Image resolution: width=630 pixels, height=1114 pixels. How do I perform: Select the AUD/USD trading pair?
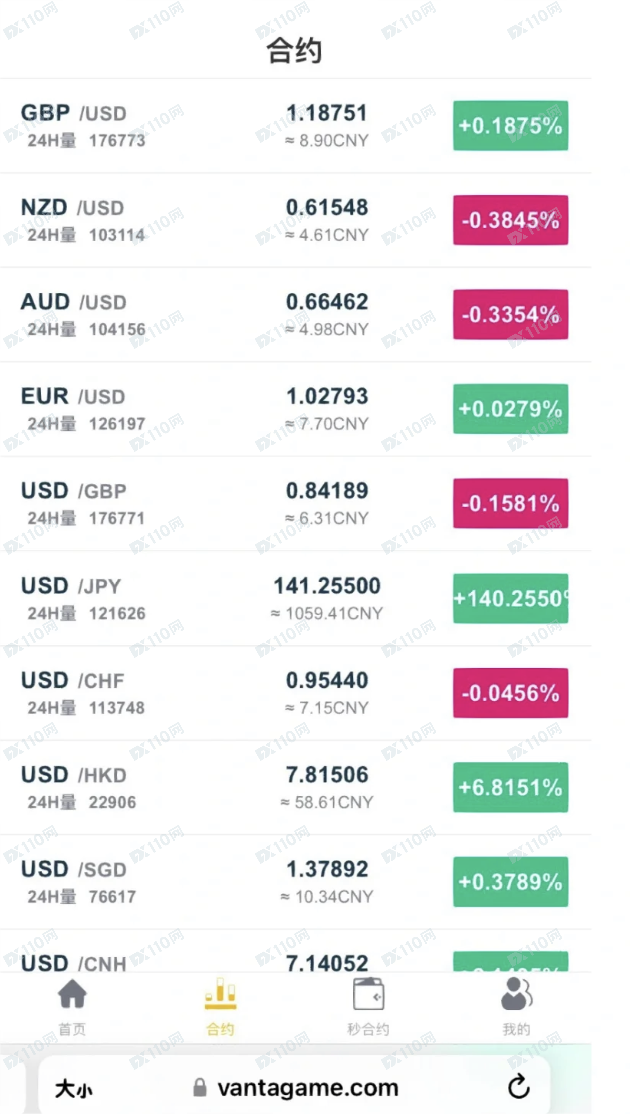(x=295, y=315)
